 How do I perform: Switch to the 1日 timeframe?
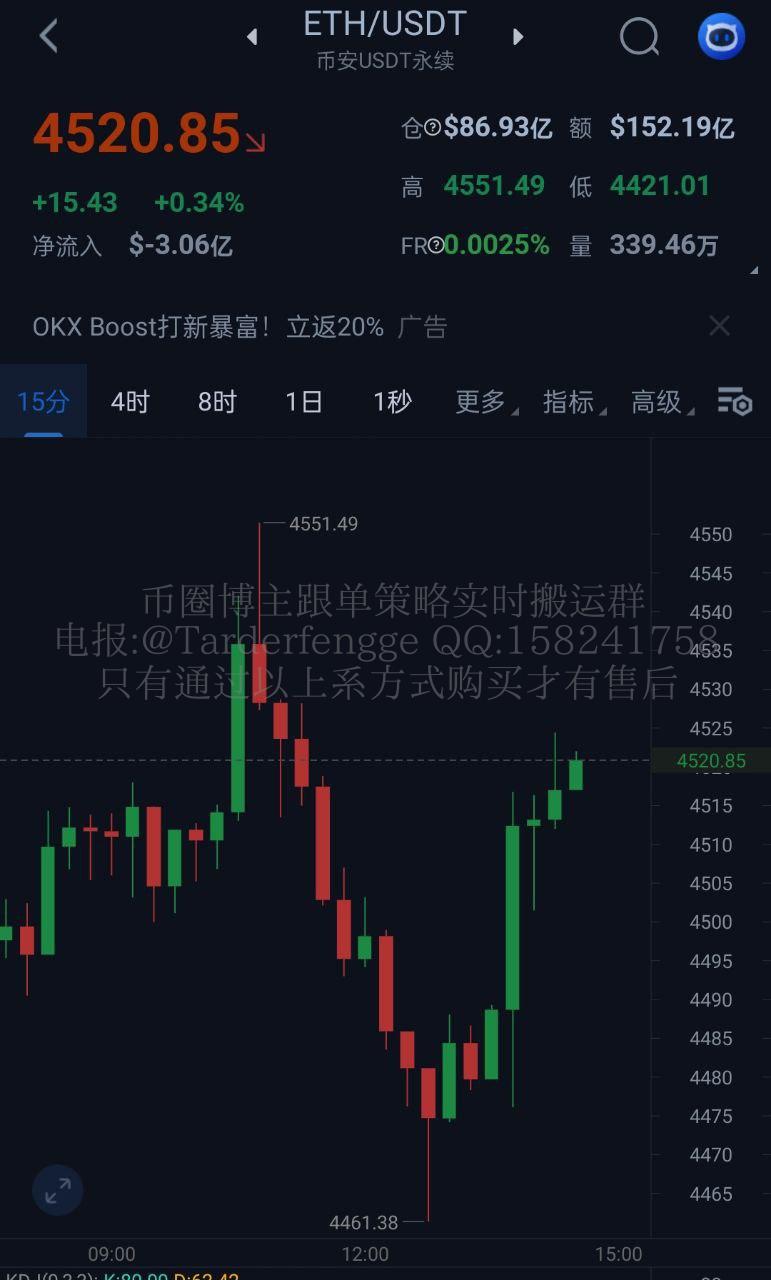(x=304, y=402)
